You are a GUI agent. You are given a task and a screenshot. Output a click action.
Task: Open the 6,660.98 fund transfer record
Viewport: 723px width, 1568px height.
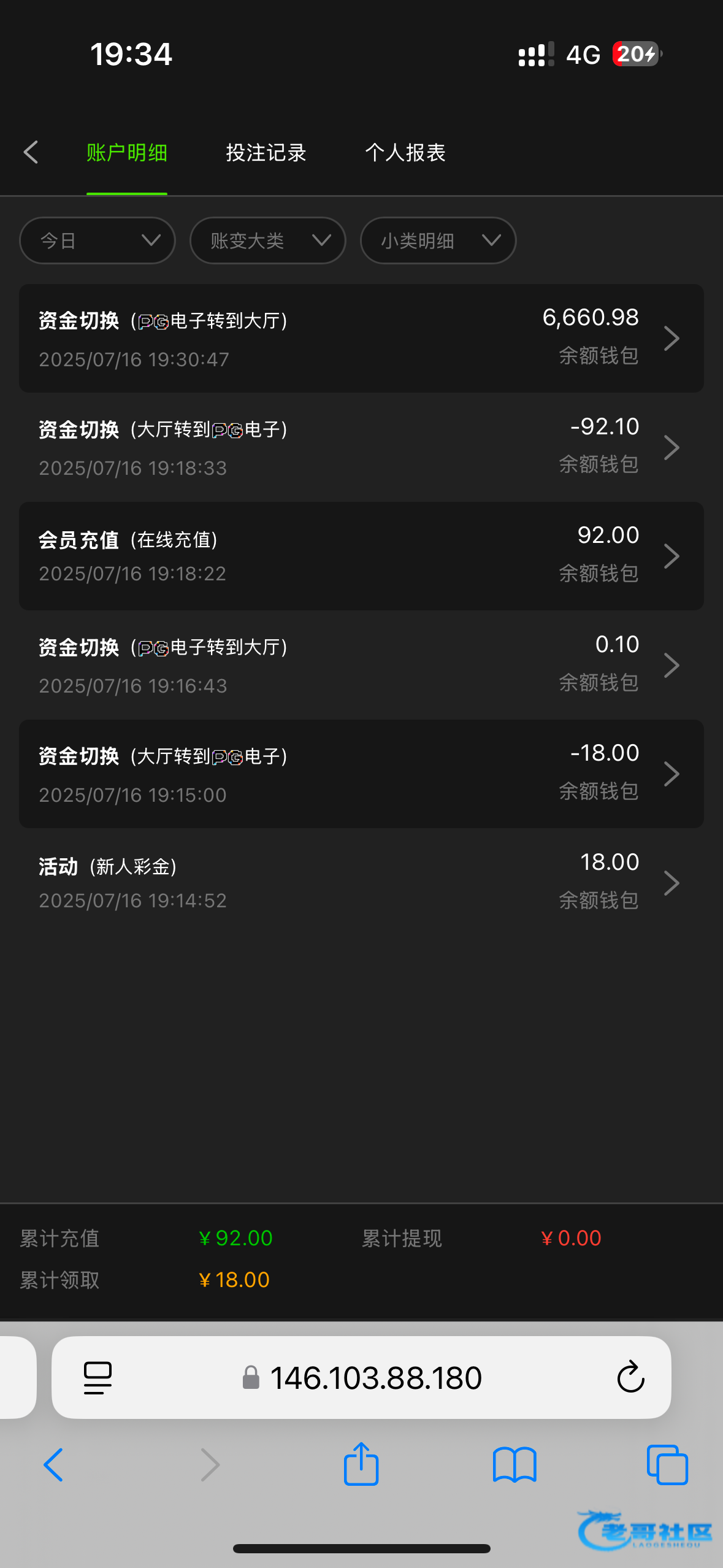[x=361, y=338]
